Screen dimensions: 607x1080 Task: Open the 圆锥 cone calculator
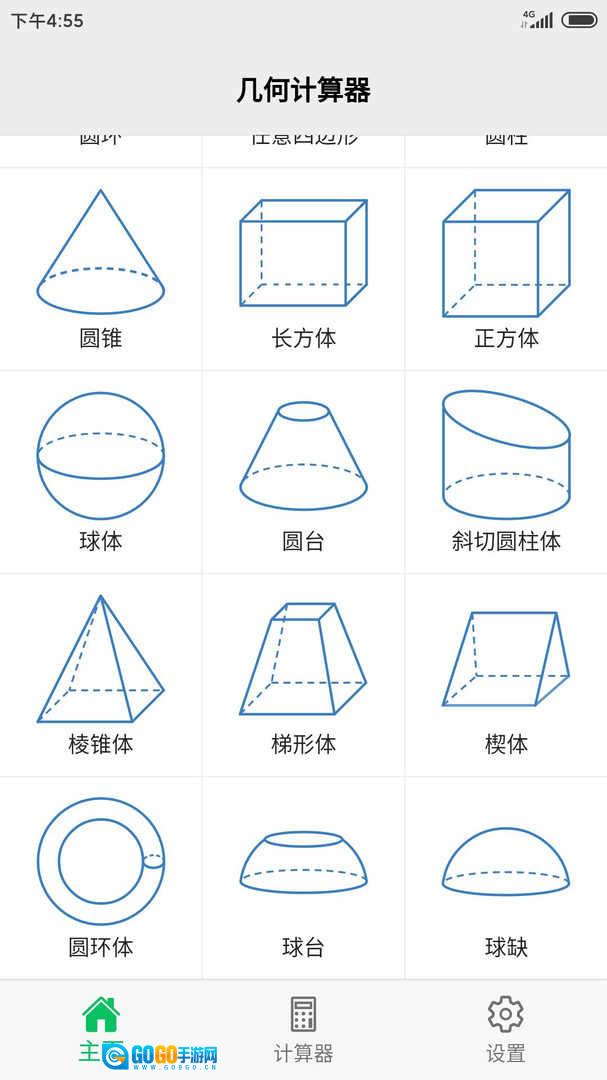(x=101, y=269)
